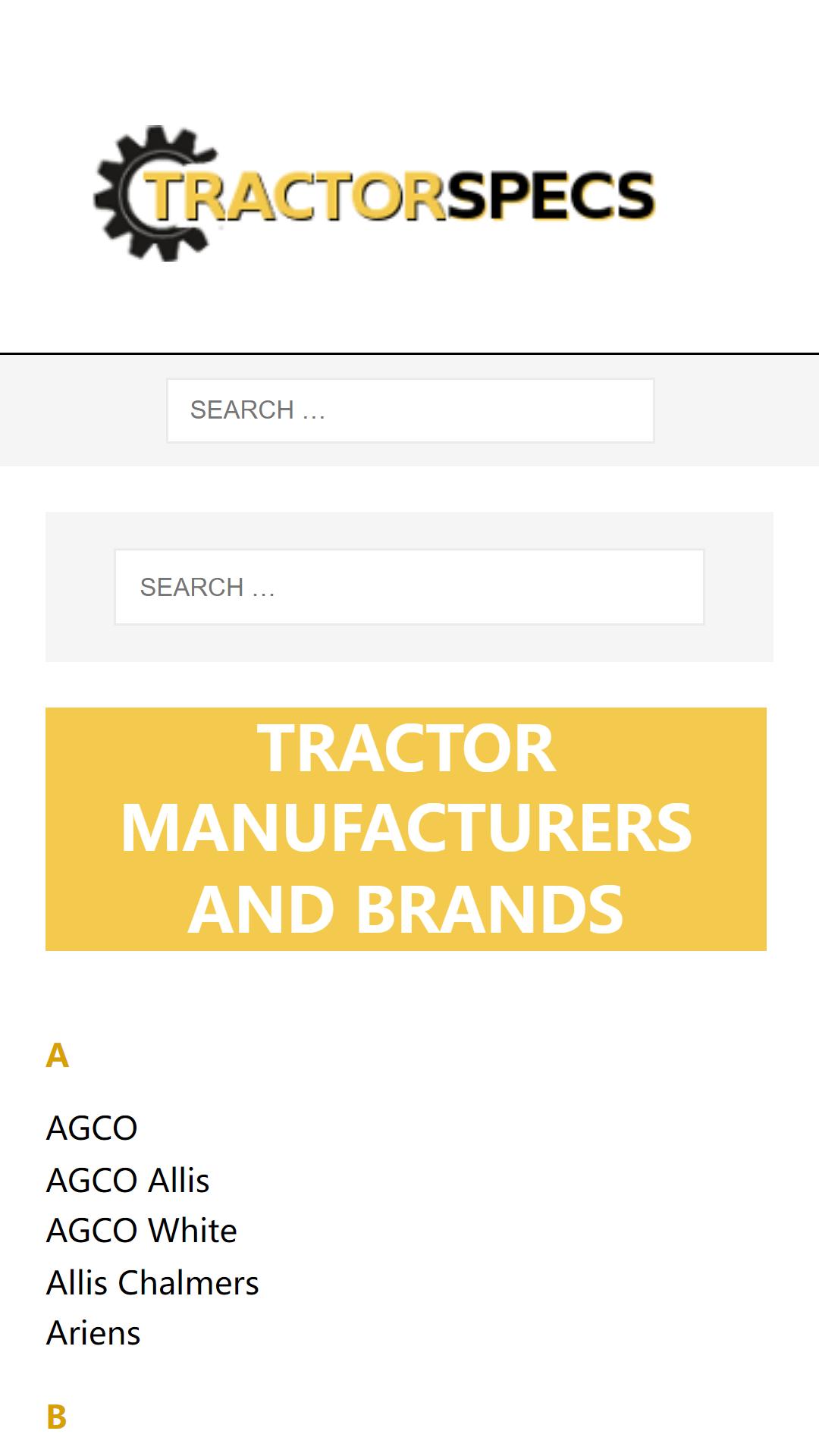The height and width of the screenshot is (1456, 819).
Task: Open the AGCO brand page
Action: [x=92, y=1128]
